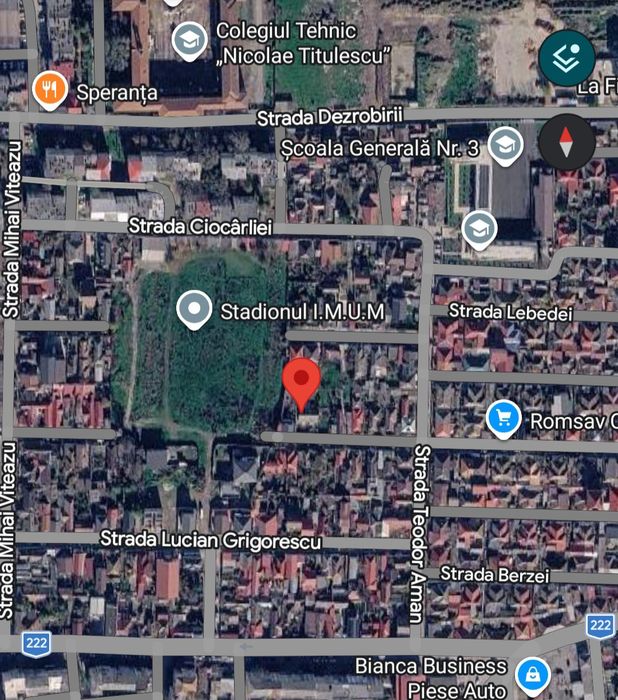
Task: Open Stadionul I.M.U.M place marker
Action: tap(192, 310)
